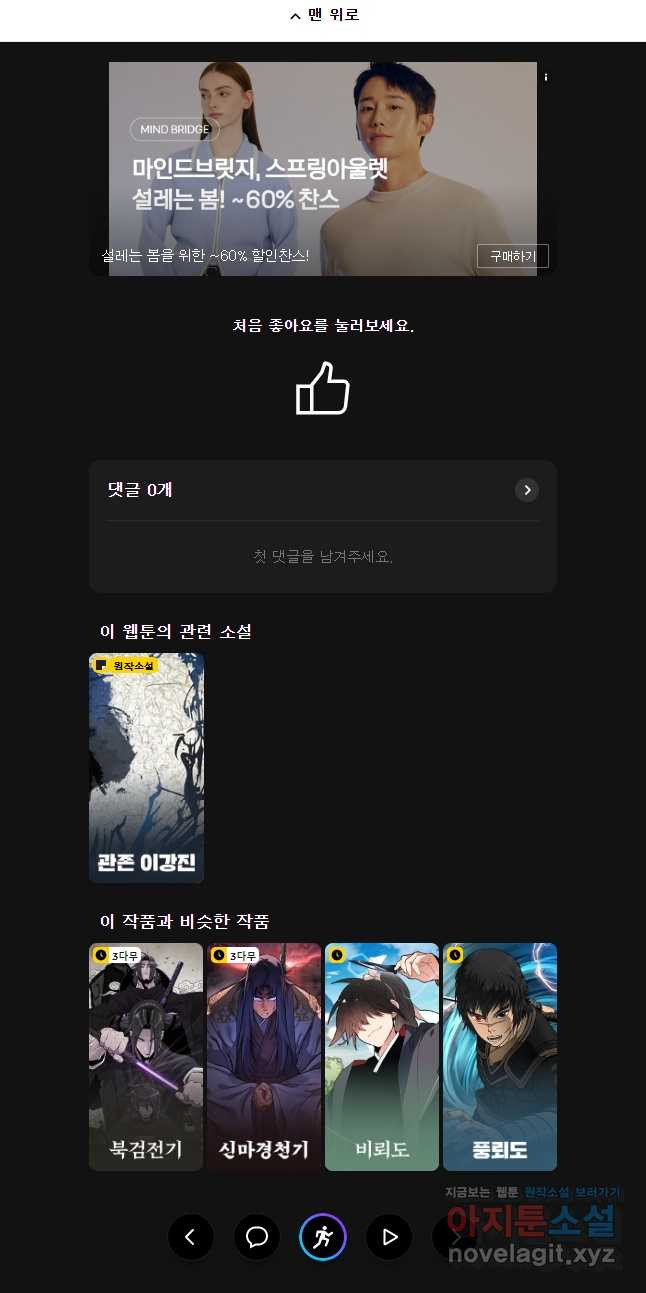The height and width of the screenshot is (1293, 646).
Task: Tap '맨 위로' to jump to top
Action: (323, 15)
